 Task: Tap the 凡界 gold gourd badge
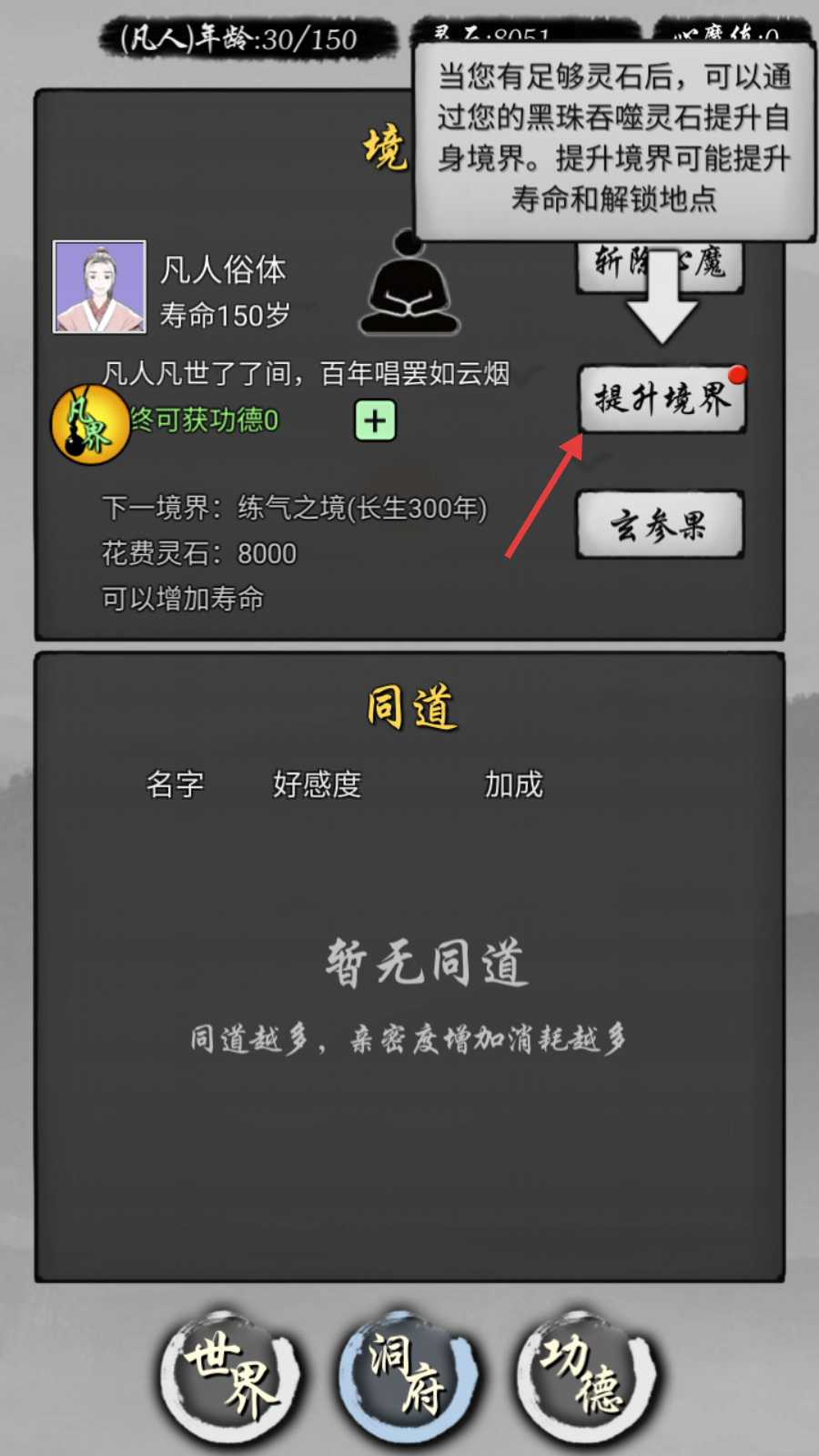coord(90,424)
